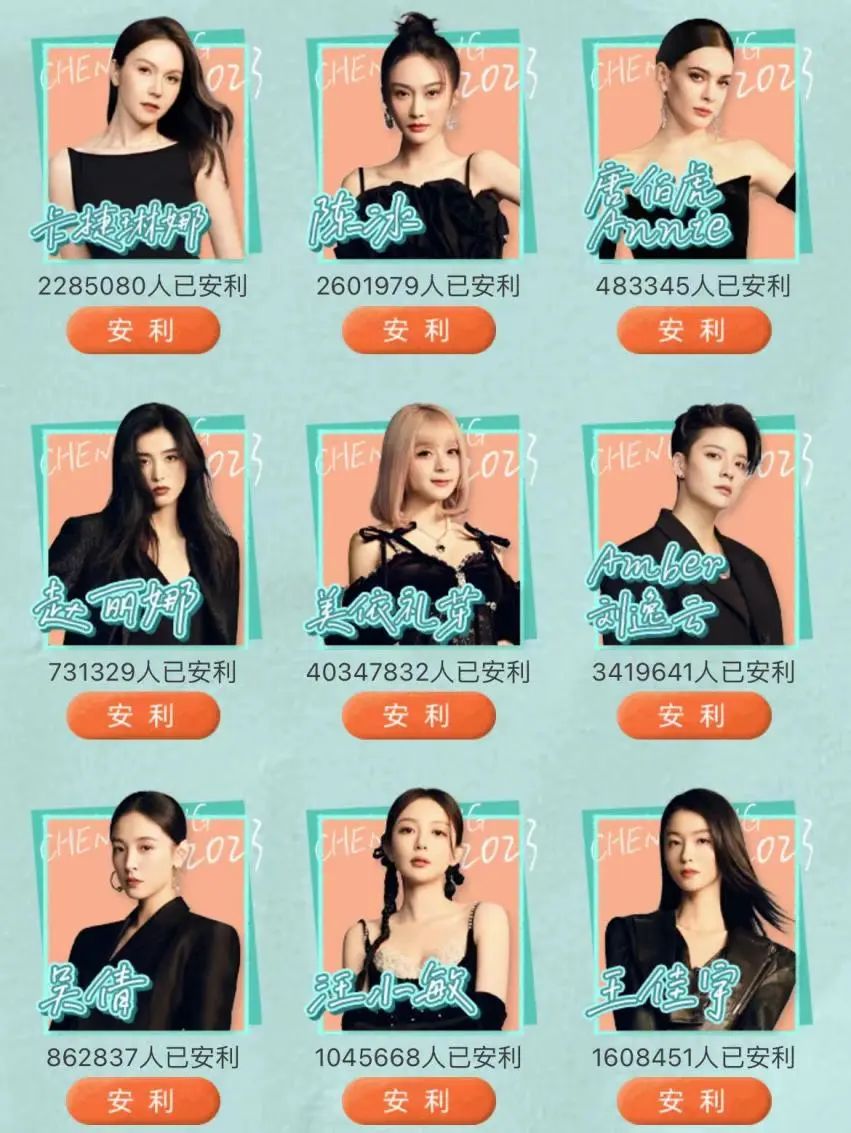Image resolution: width=851 pixels, height=1133 pixels.
Task: Tap 安利 for Amber刘逸云
Action: pos(693,716)
